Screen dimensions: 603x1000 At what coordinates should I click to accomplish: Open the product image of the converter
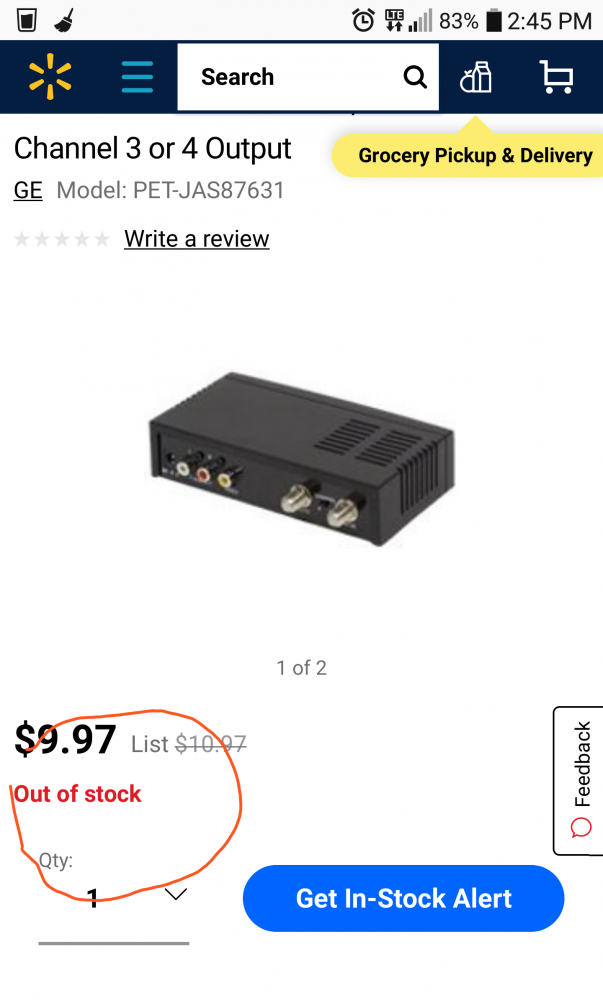point(301,460)
